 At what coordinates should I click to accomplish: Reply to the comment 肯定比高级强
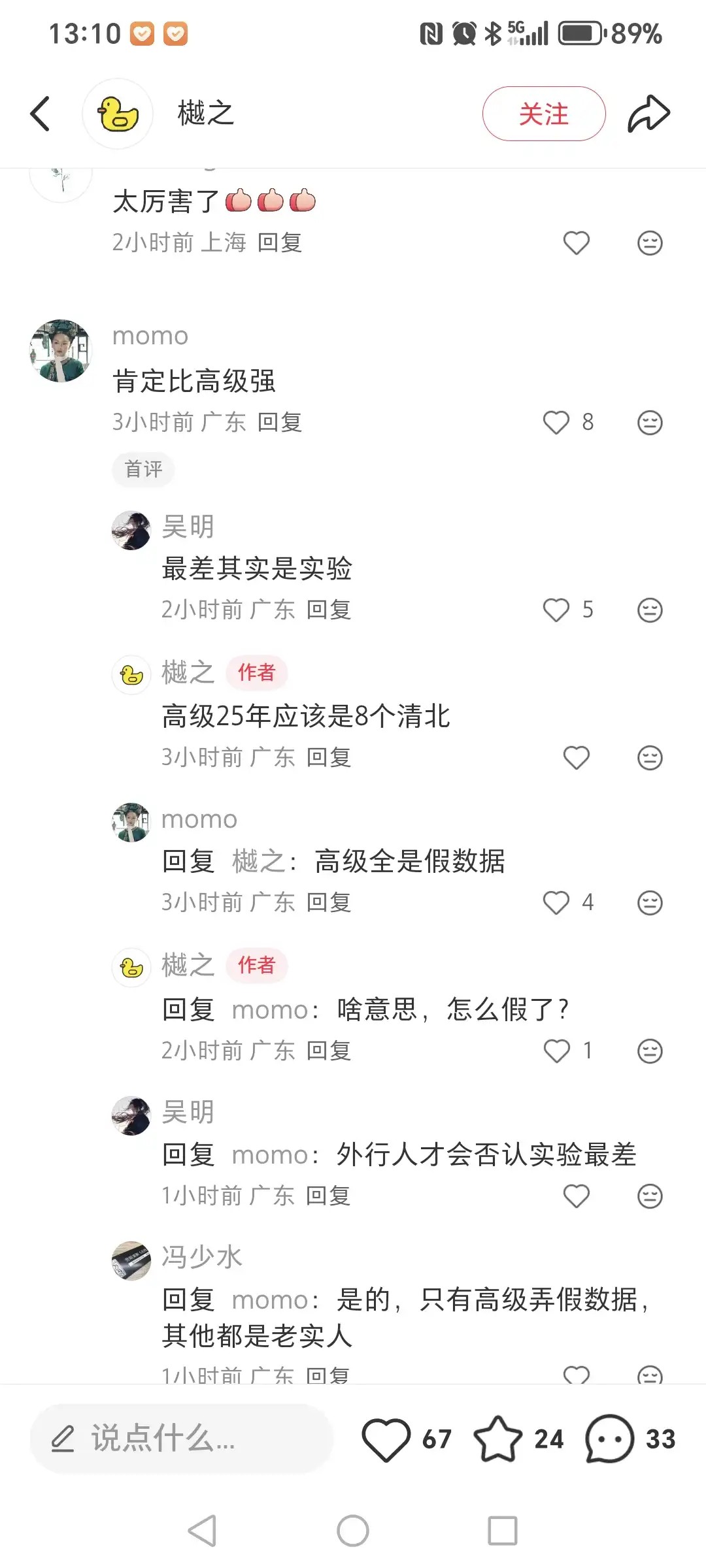(280, 423)
